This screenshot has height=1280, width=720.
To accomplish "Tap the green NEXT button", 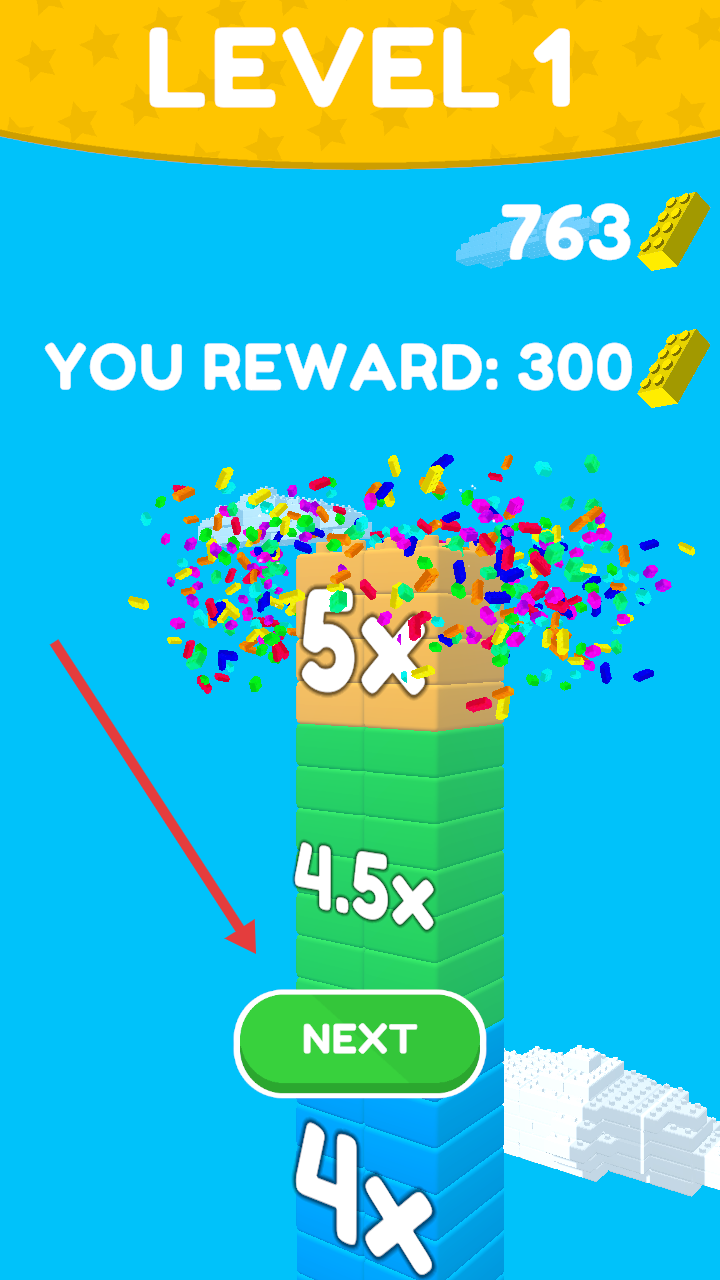I will [360, 1042].
